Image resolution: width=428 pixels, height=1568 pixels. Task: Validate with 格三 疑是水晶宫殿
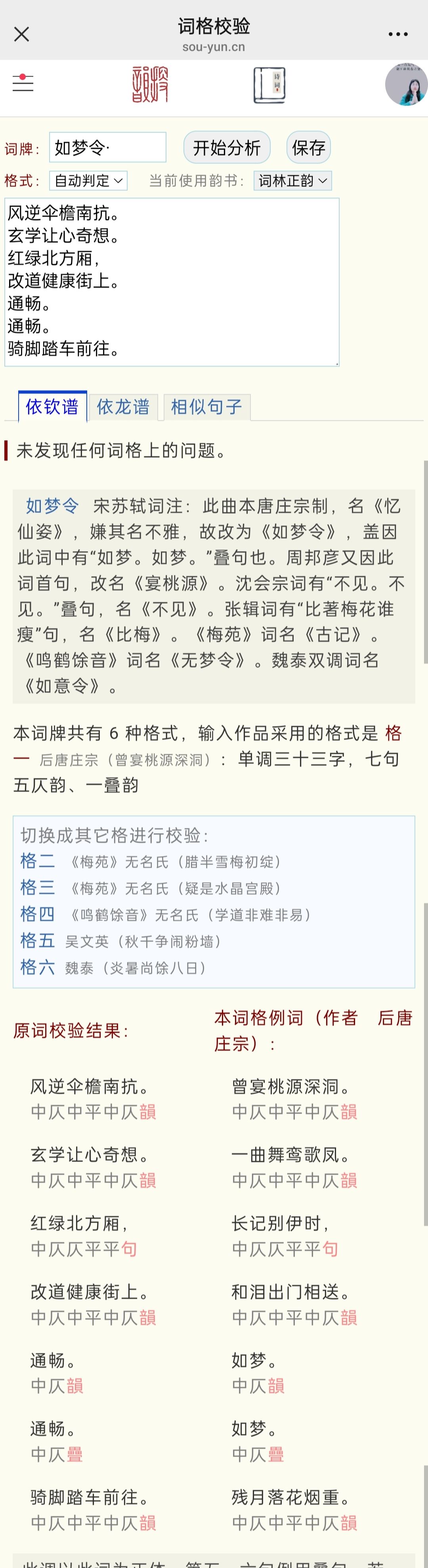coord(38,888)
